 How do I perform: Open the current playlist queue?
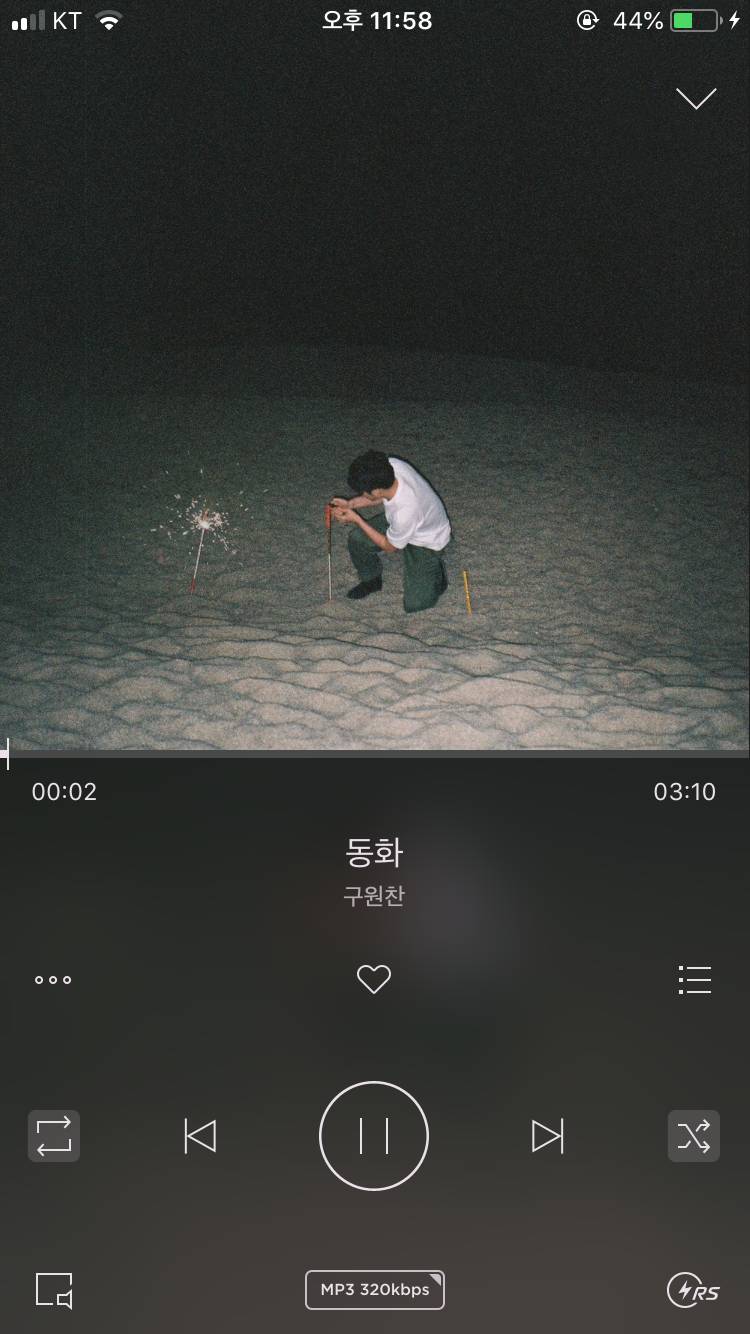click(x=695, y=979)
